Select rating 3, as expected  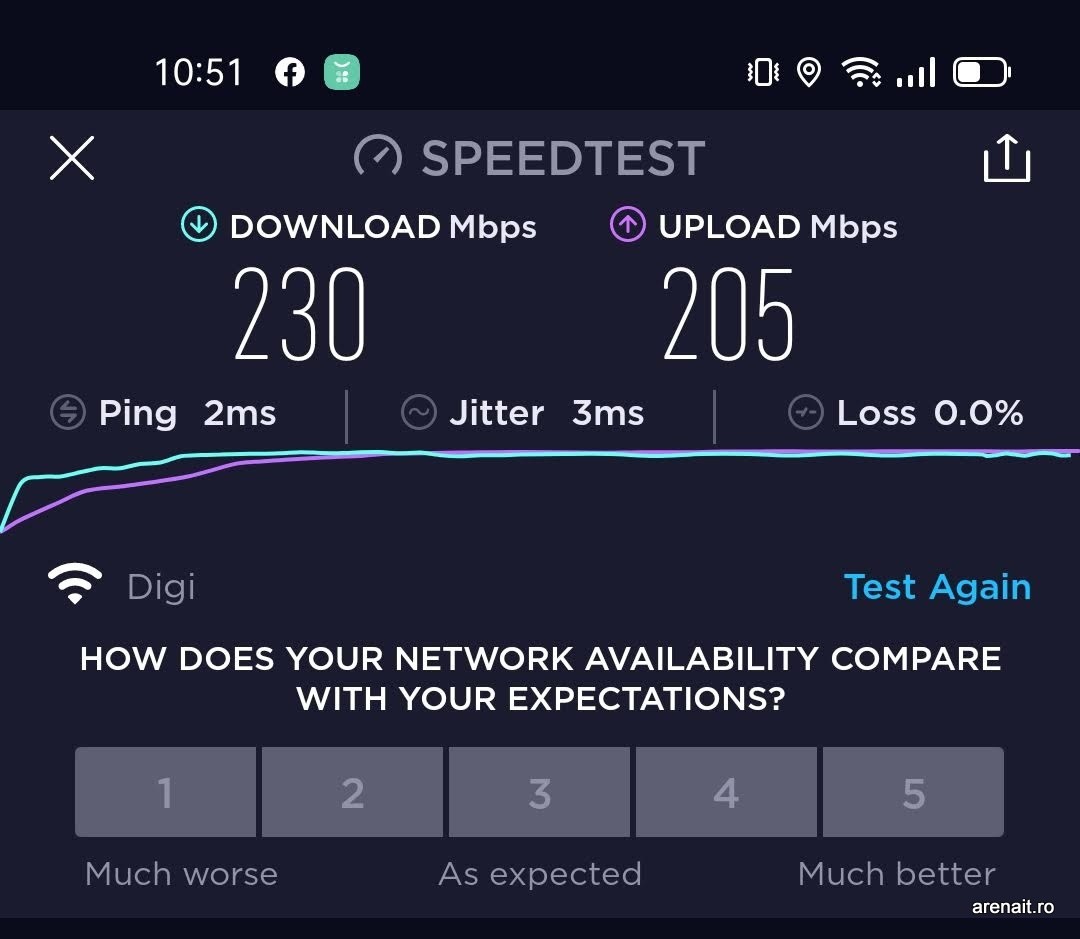tap(539, 792)
